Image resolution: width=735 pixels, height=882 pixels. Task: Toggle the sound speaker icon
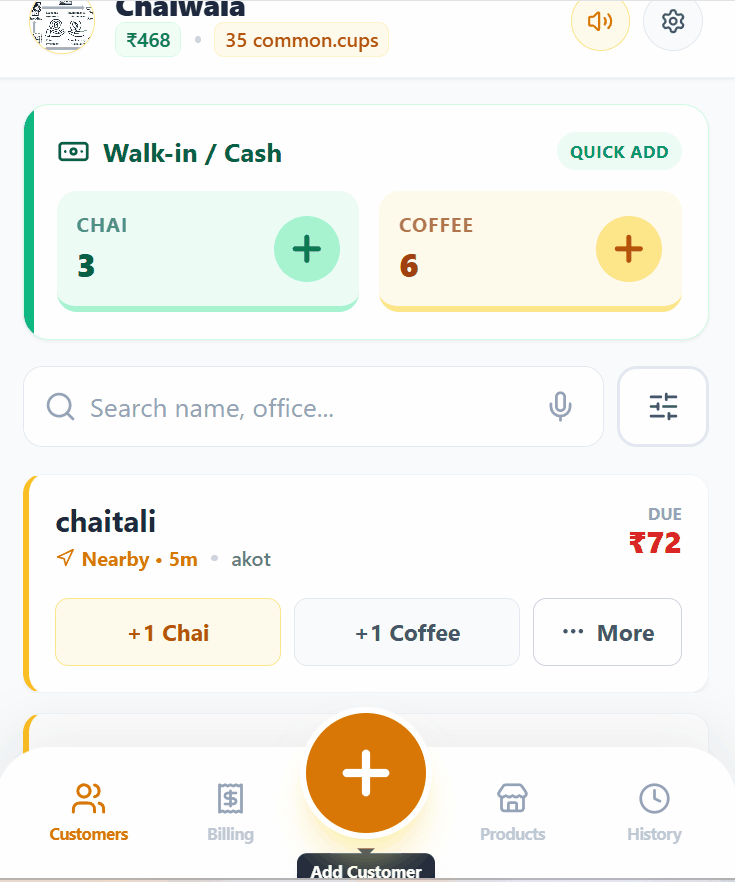600,21
